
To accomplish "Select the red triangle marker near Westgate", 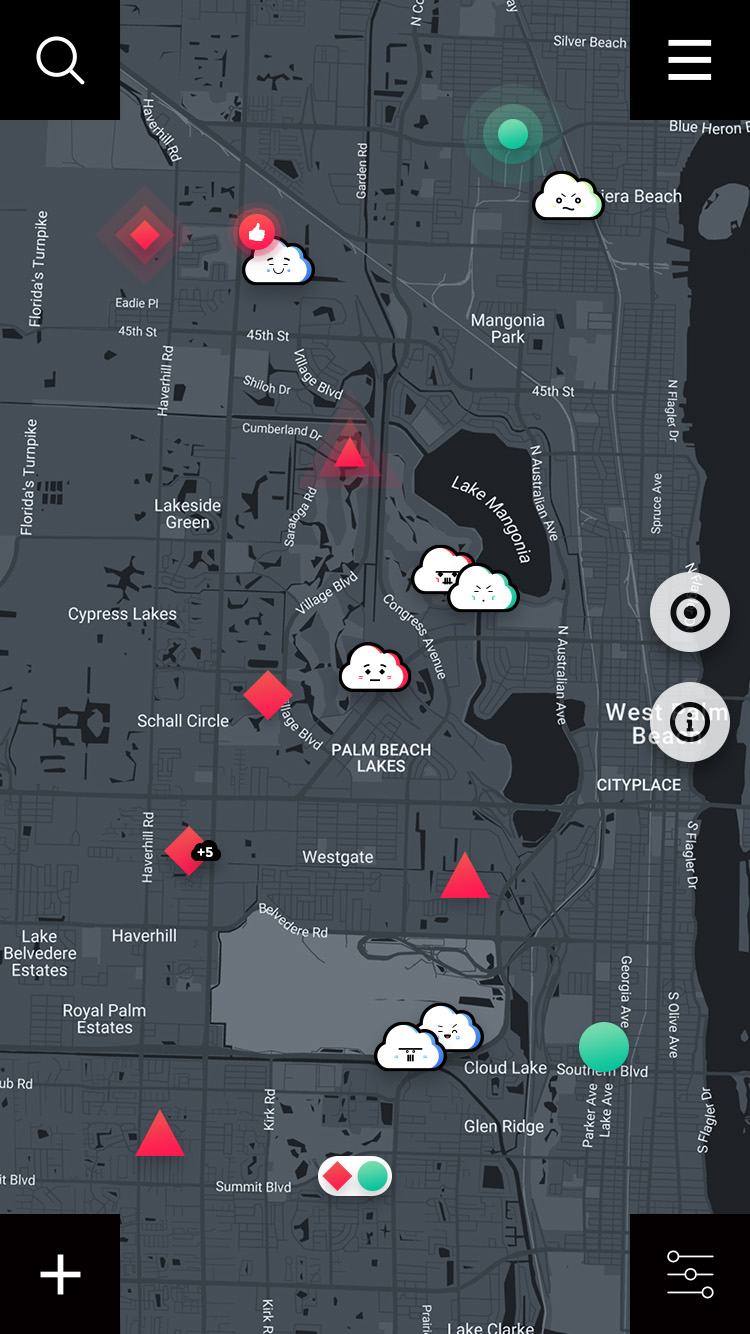I will 464,877.
